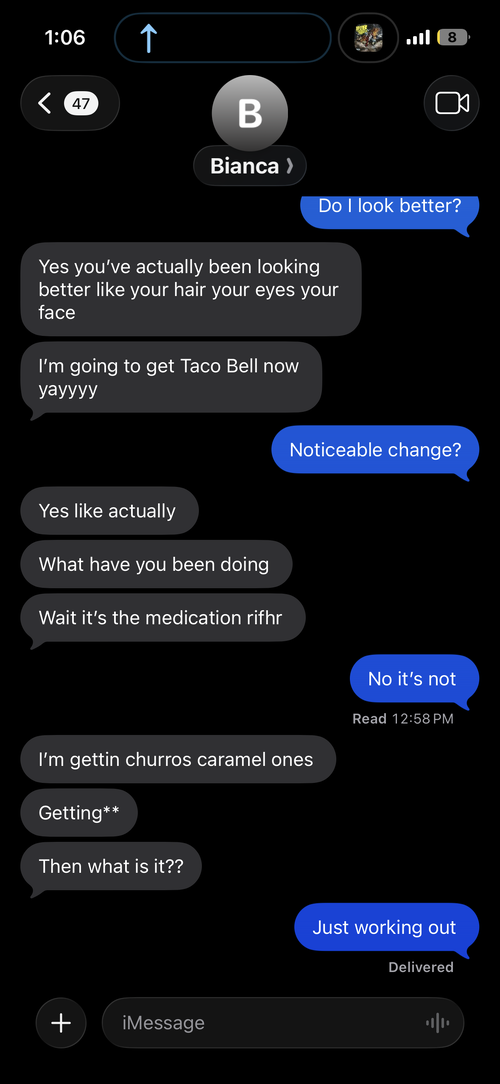
Task: Record an audio message
Action: 437,1022
